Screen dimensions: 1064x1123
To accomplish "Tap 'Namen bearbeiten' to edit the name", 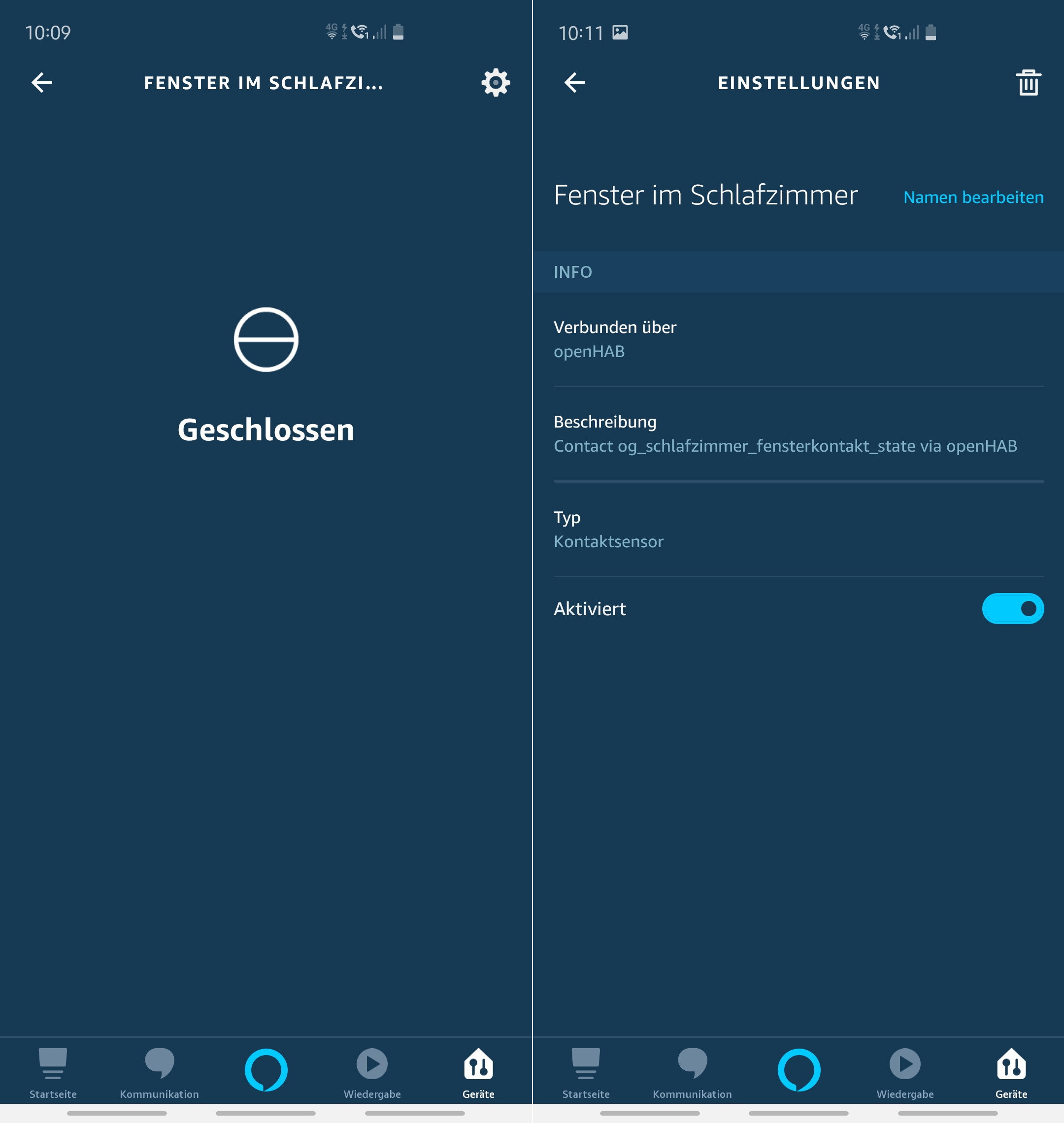I will point(973,198).
